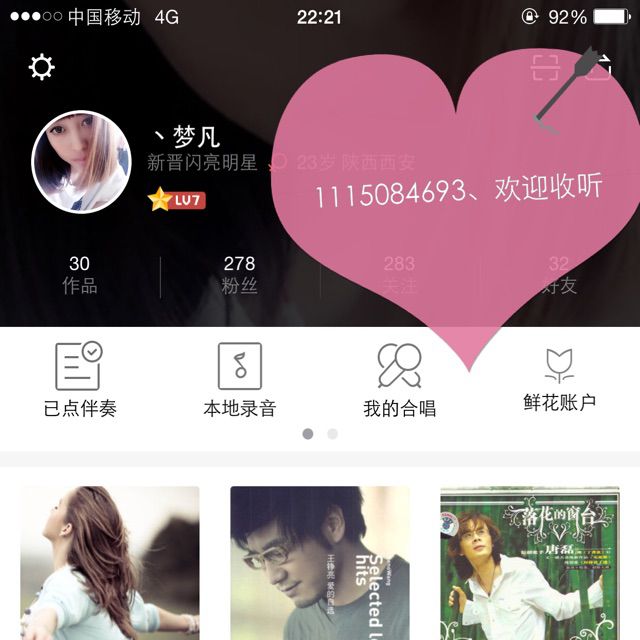Open 梦凡's profile avatar

tap(82, 162)
